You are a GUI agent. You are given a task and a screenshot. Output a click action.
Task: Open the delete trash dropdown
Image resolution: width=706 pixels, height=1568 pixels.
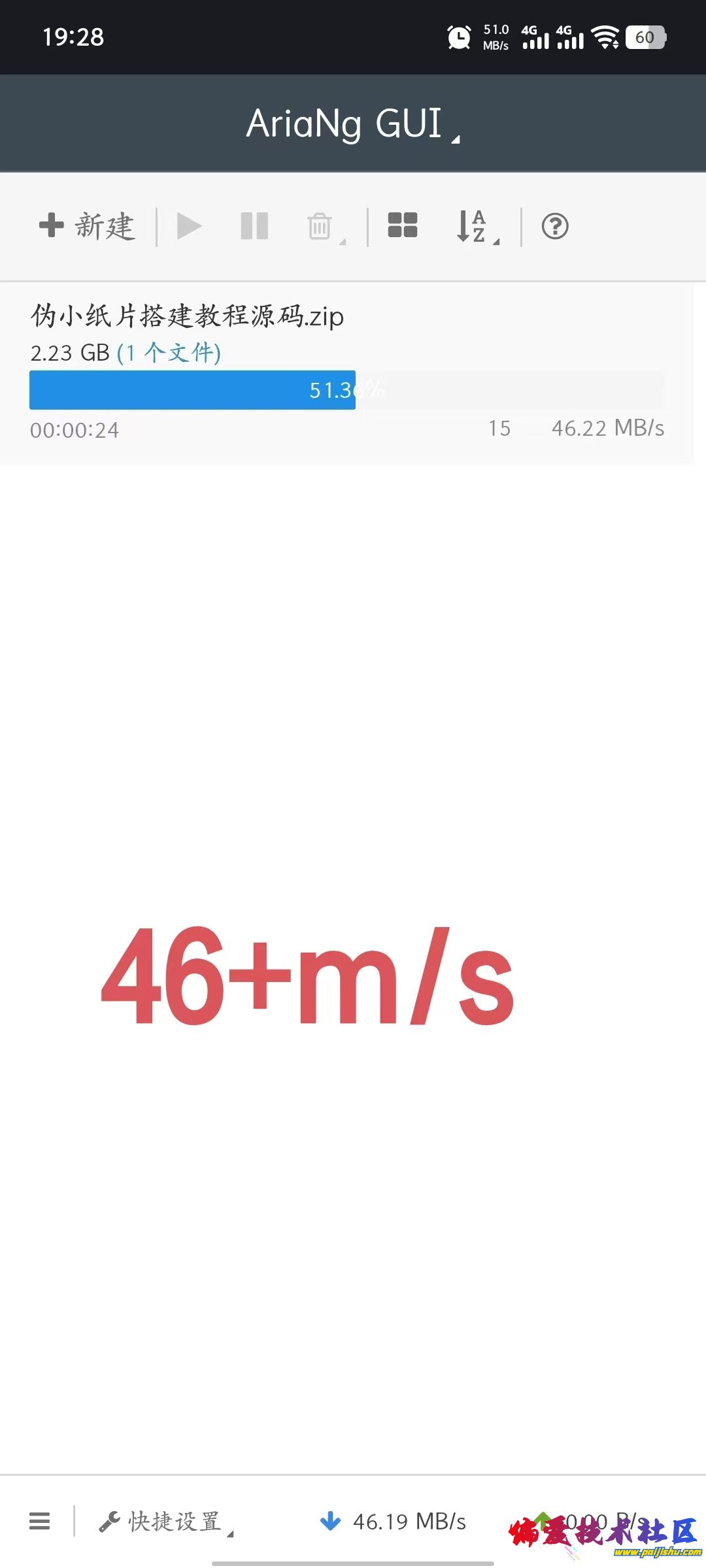click(x=324, y=227)
